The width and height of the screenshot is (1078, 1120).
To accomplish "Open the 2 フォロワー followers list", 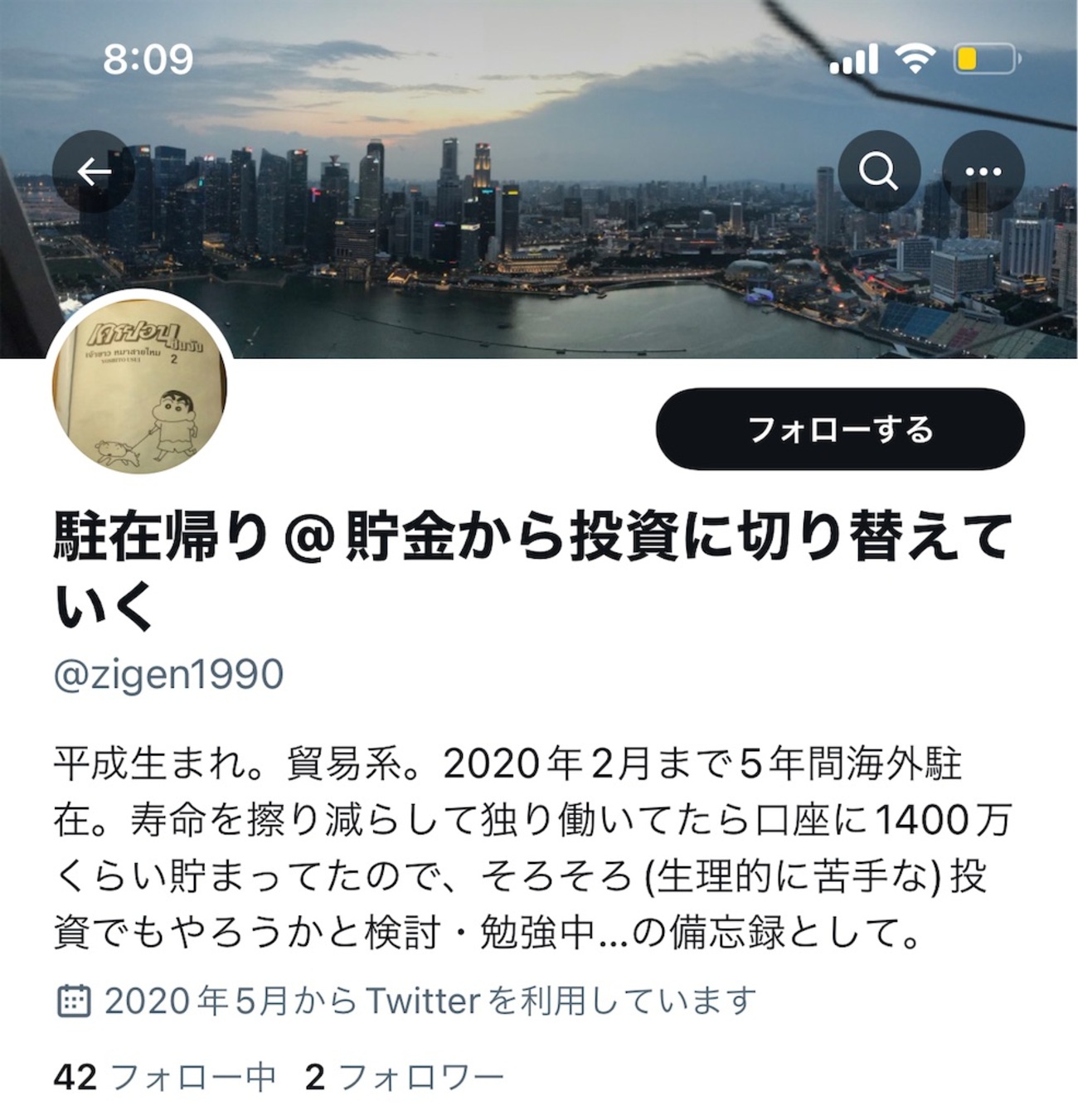I will pyautogui.click(x=404, y=1077).
